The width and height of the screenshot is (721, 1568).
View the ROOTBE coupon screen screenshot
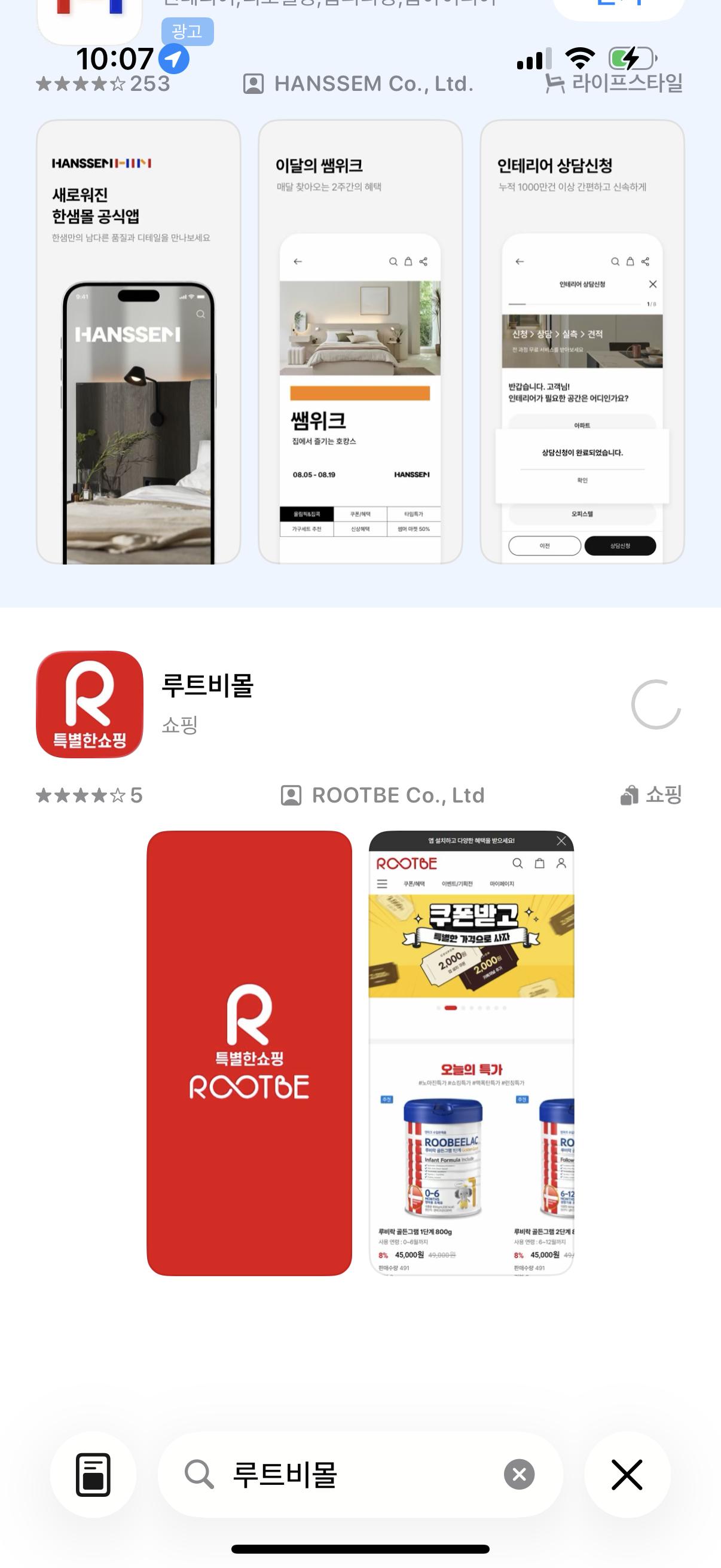click(471, 1053)
